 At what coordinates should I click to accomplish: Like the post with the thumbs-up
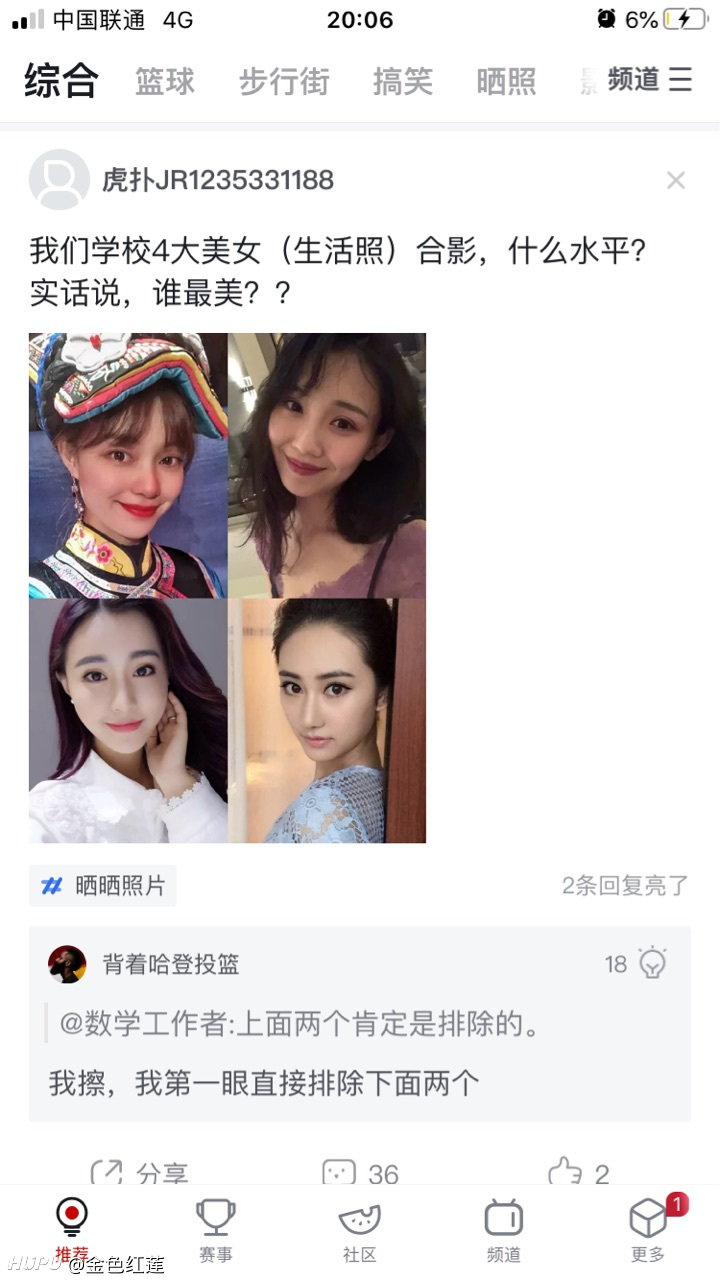[579, 1173]
